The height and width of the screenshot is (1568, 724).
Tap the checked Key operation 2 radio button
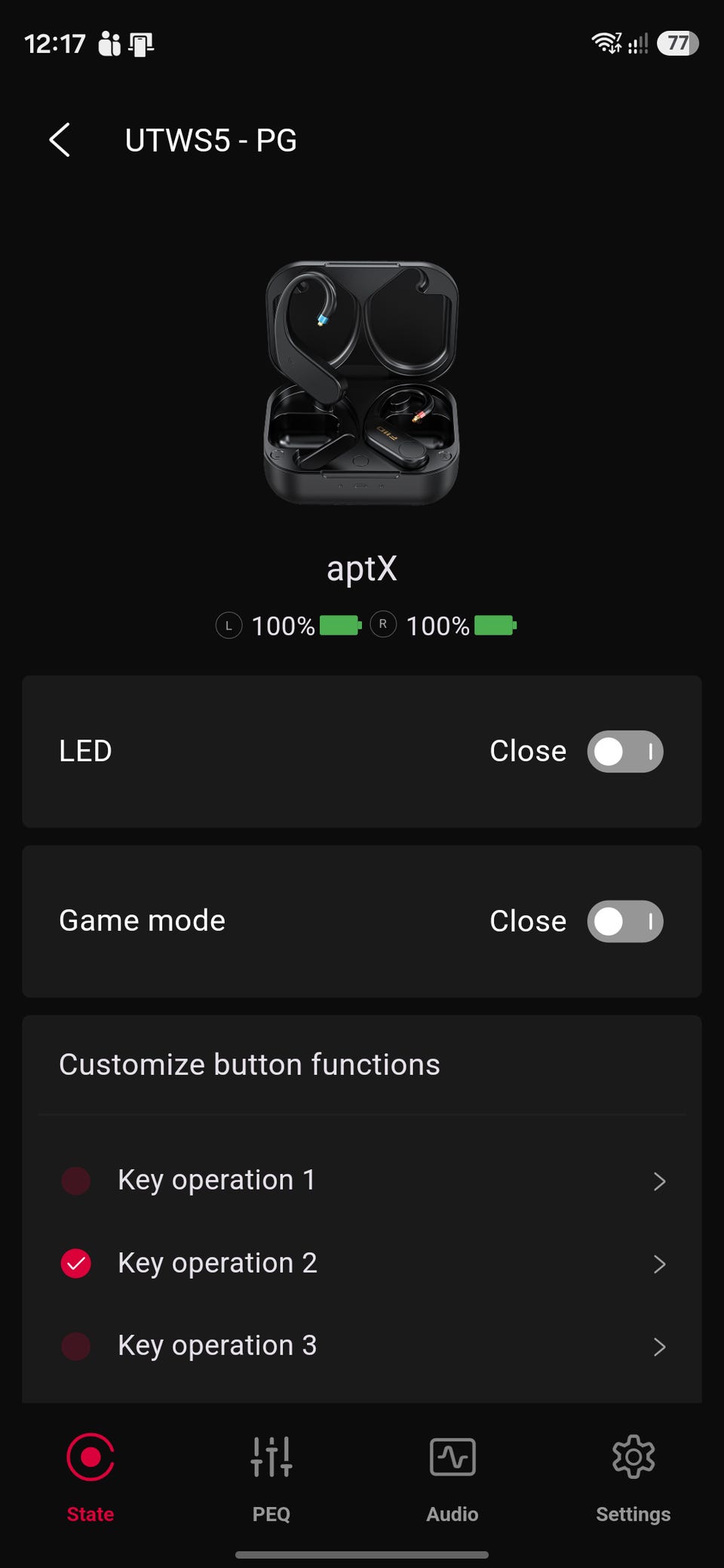pyautogui.click(x=76, y=1263)
